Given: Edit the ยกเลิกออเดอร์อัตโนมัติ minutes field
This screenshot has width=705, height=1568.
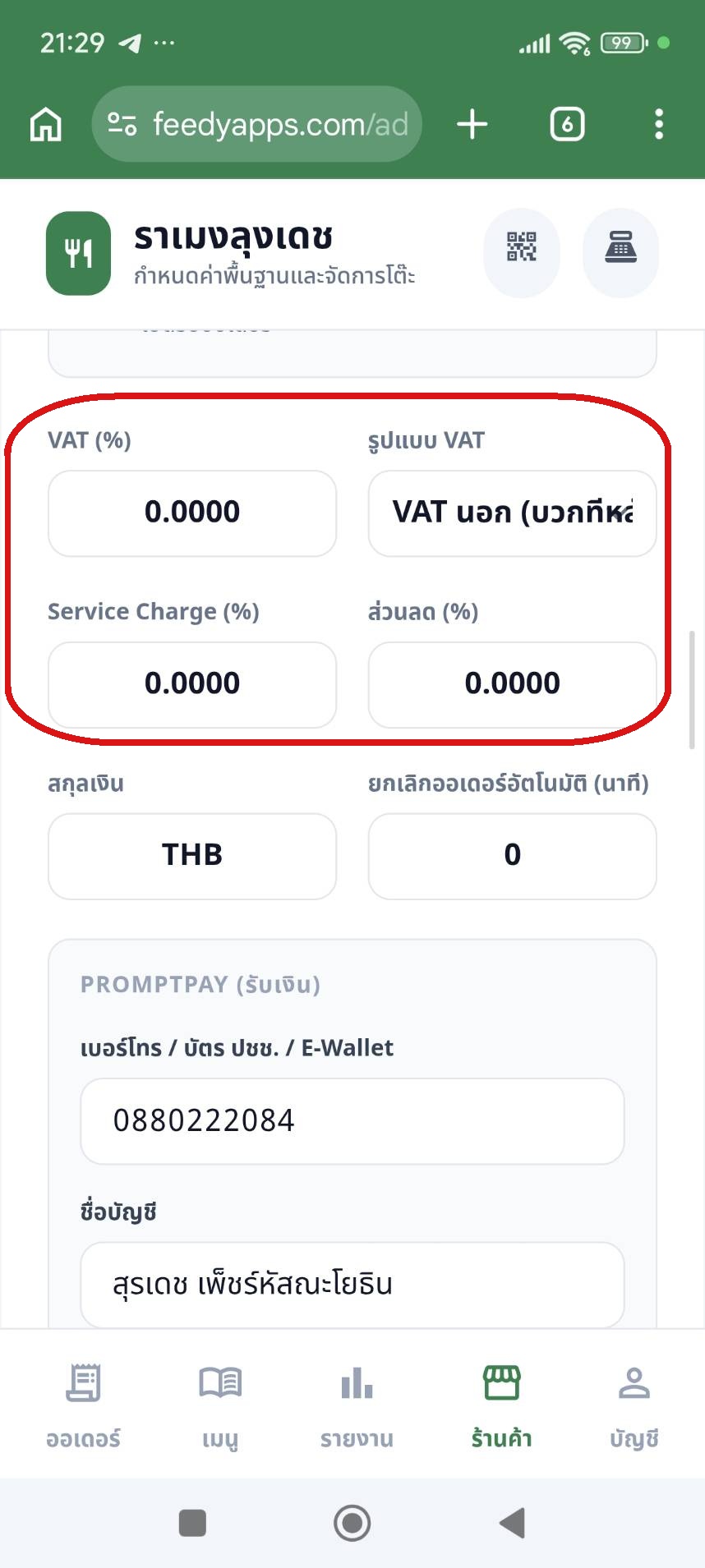Looking at the screenshot, I should pos(512,855).
